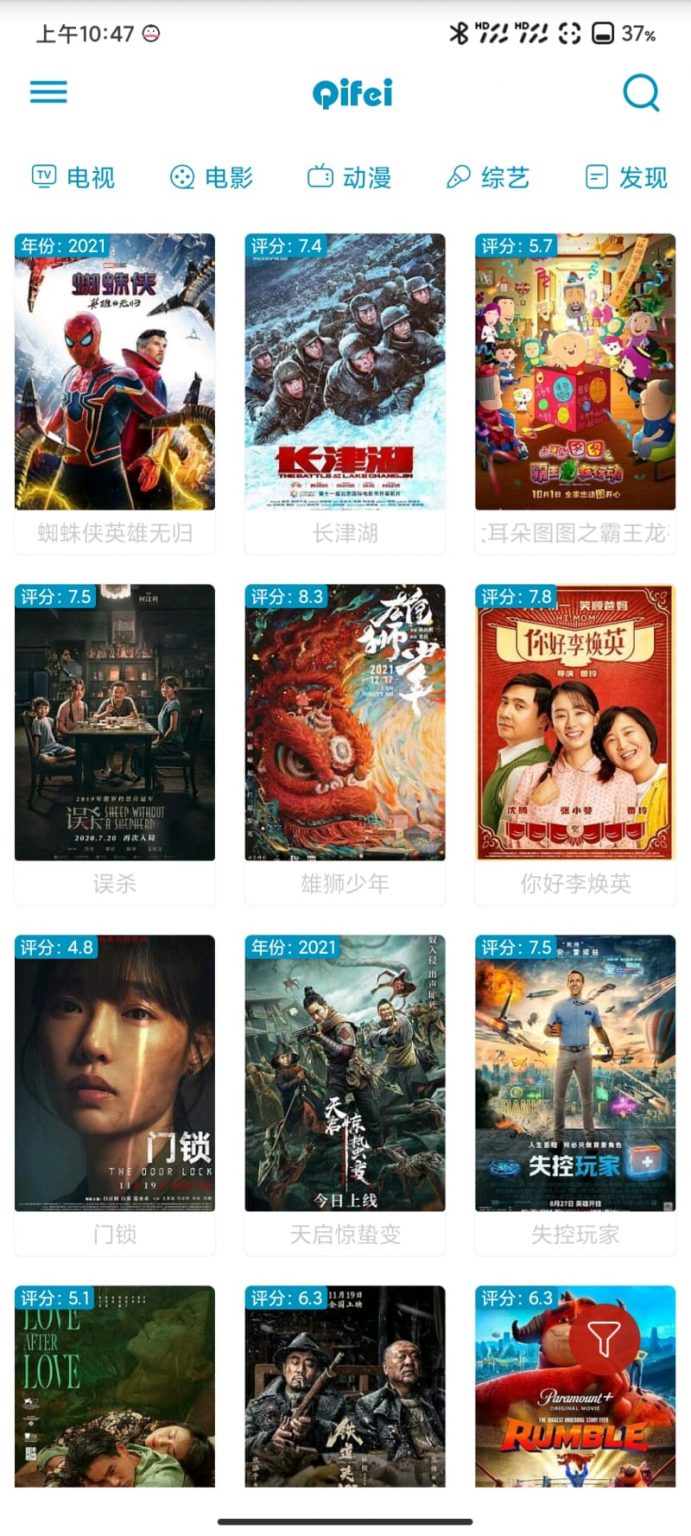Open the 天启惊蛰变 card

pyautogui.click(x=345, y=1073)
